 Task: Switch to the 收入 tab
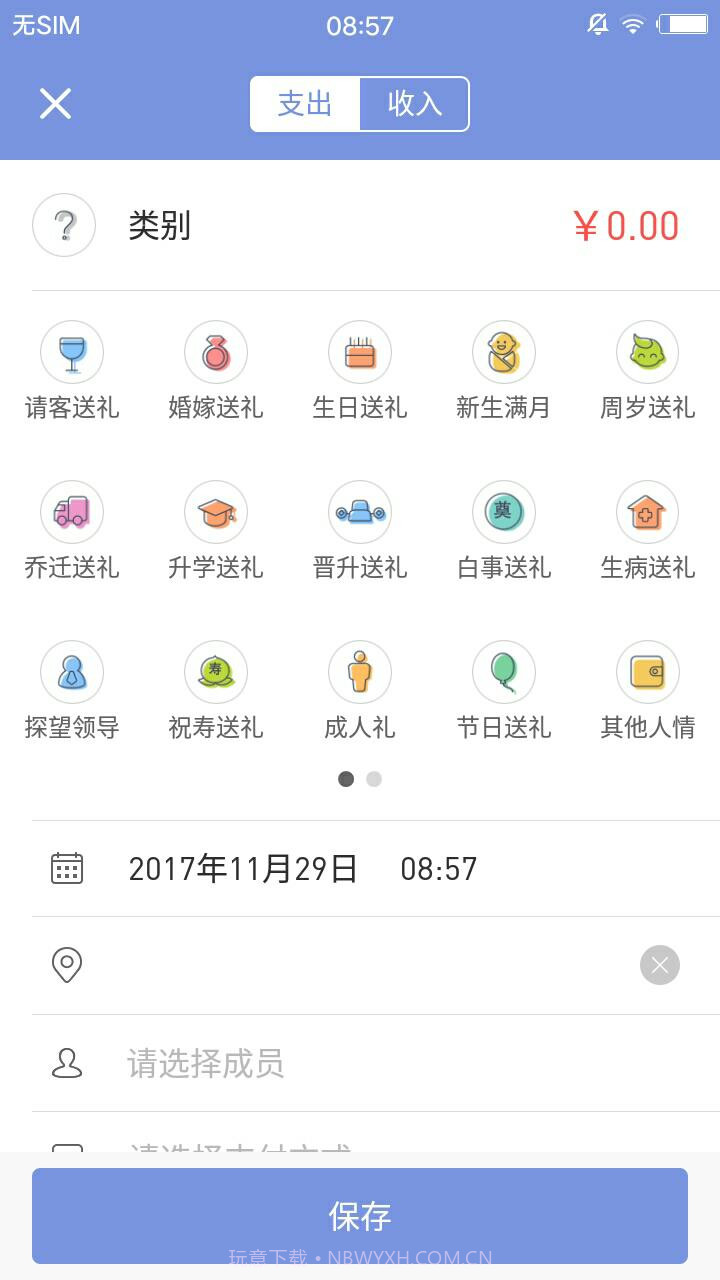coord(415,103)
